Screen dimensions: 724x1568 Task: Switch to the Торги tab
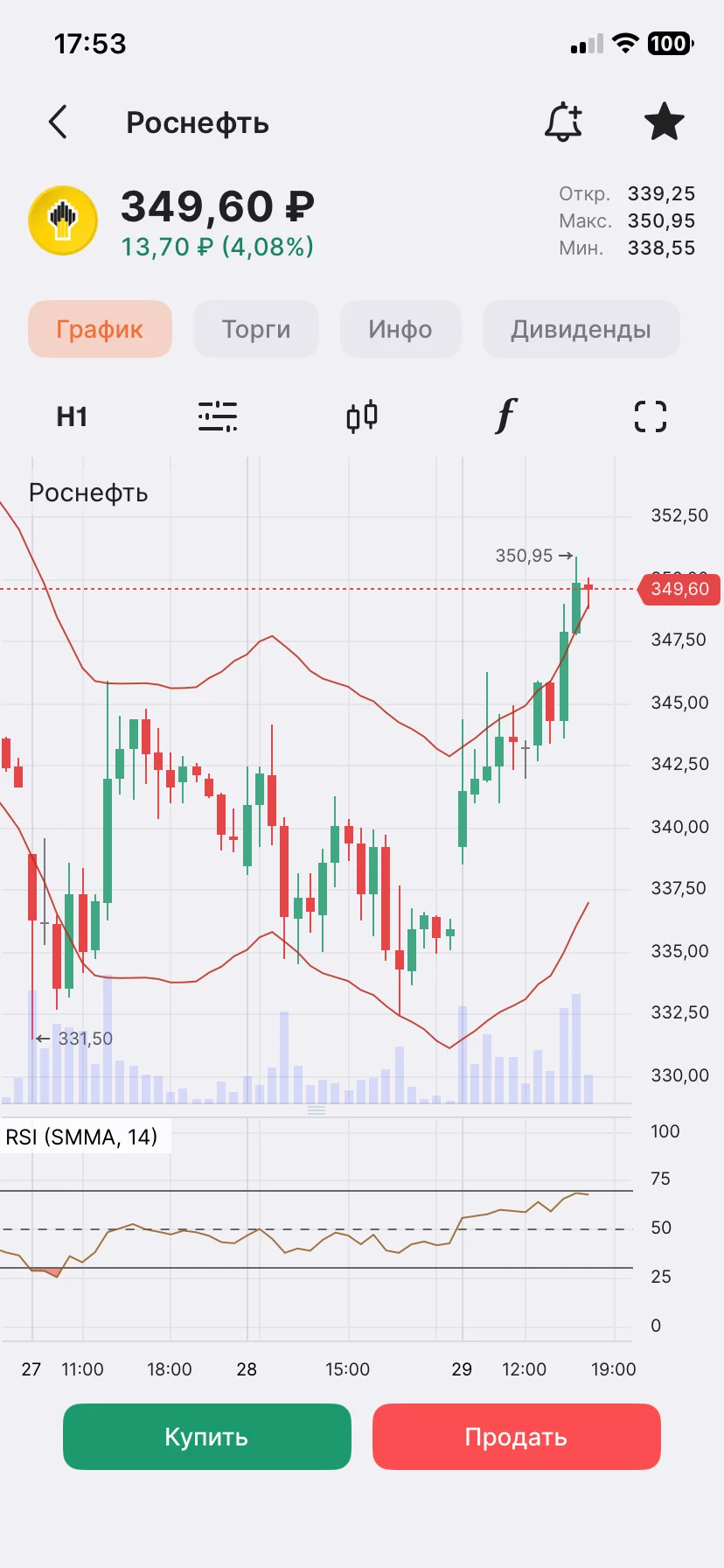pos(256,329)
